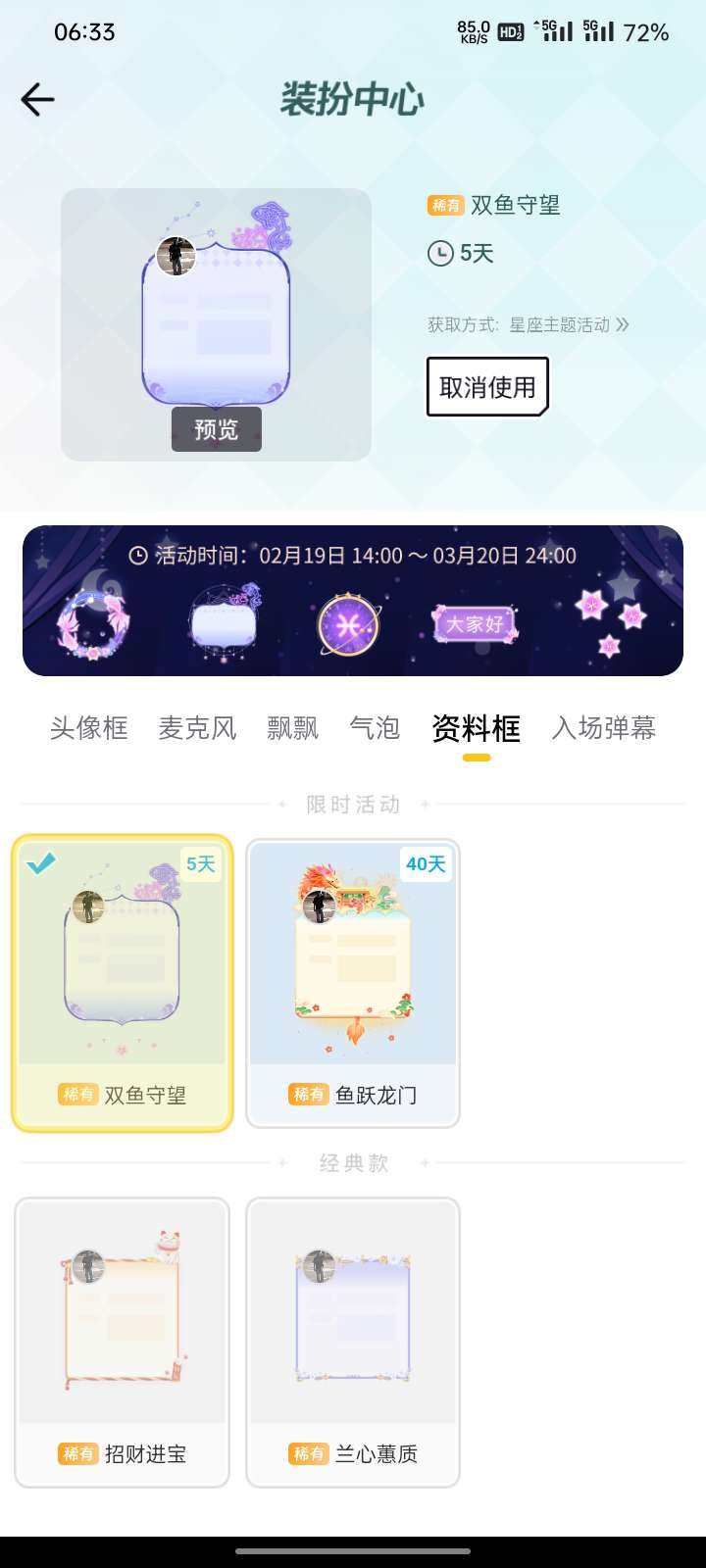Go back from 装扮中心
Viewport: 706px width, 1568px height.
click(x=37, y=99)
